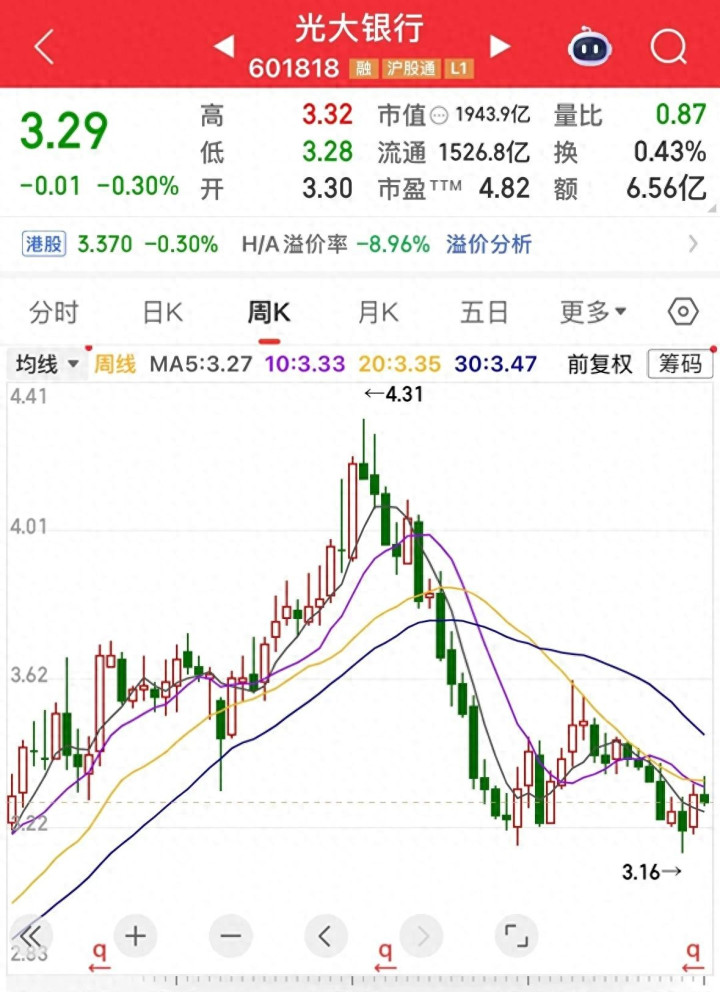The width and height of the screenshot is (720, 992).
Task: Switch to the 分时 tab
Action: (54, 313)
